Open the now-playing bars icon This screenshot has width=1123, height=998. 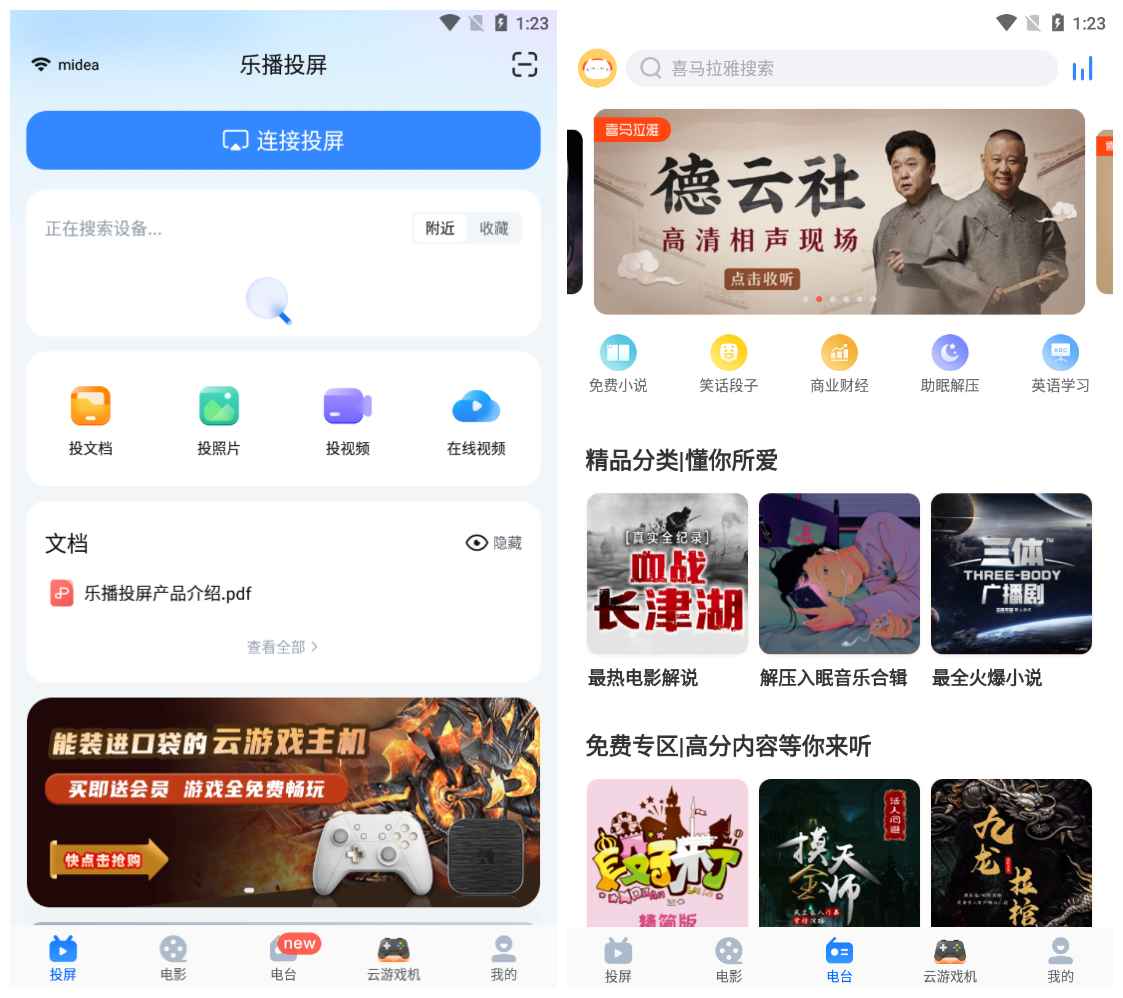pos(1082,68)
